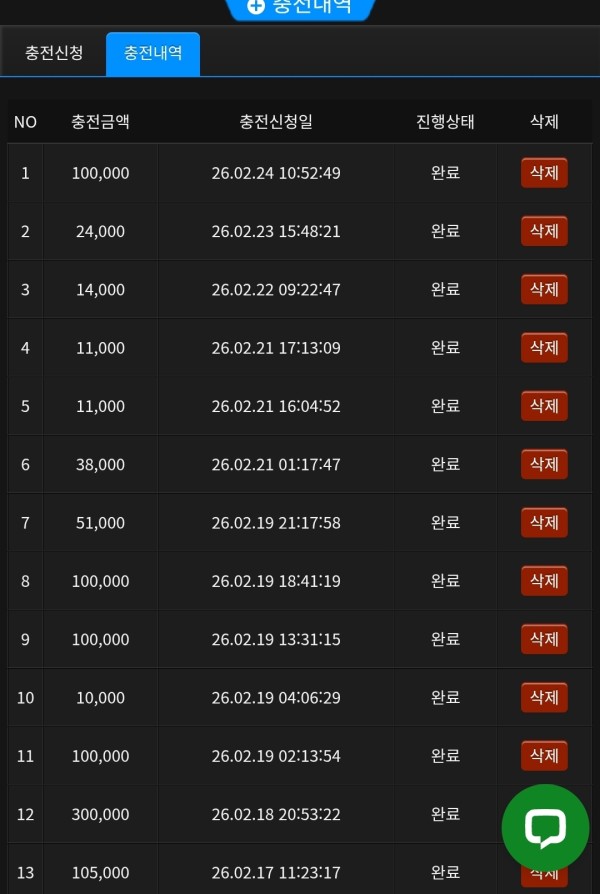The image size is (600, 894).
Task: Delete row 9 dated 26.02.19 13:31:15
Action: click(544, 639)
